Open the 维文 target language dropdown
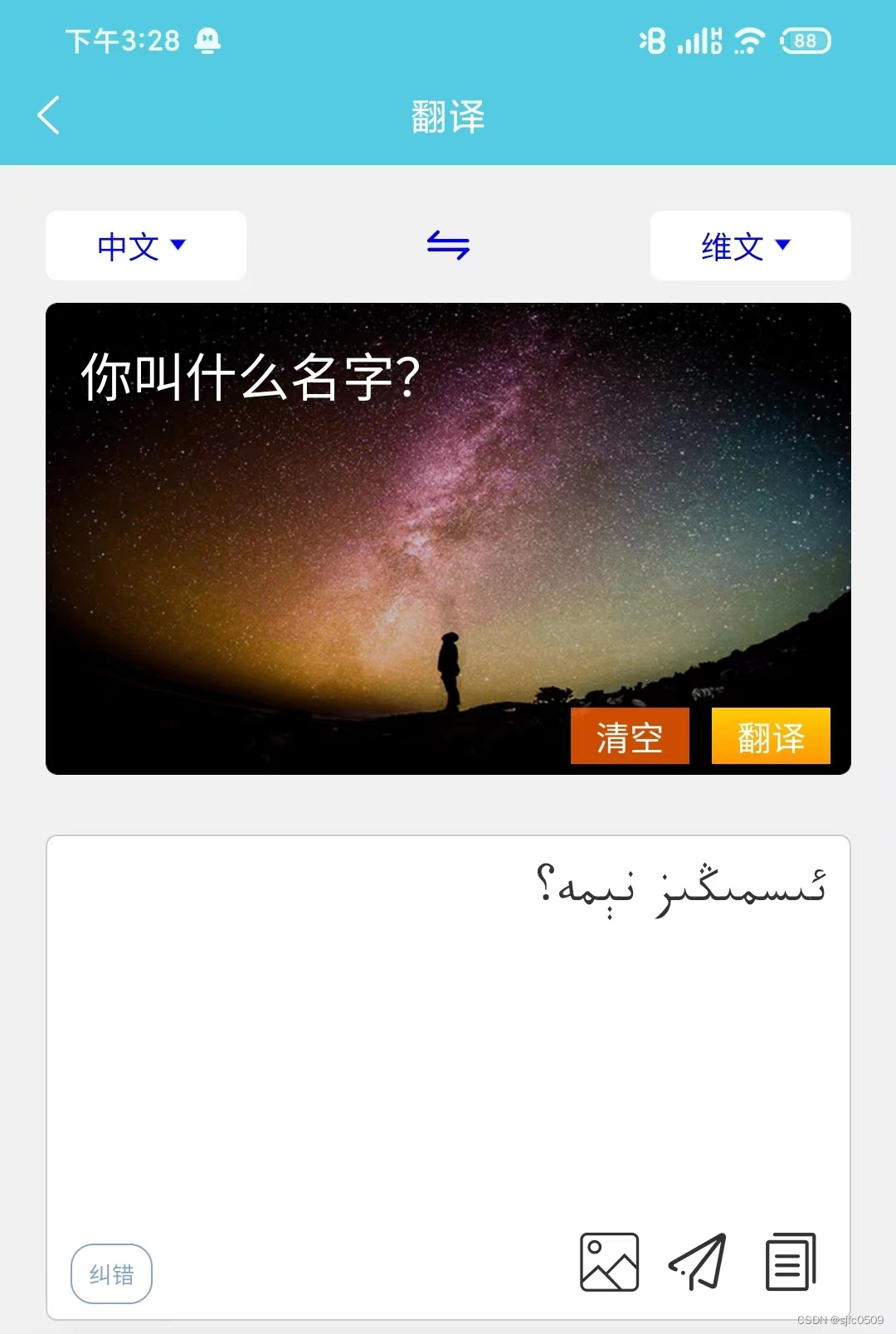The height and width of the screenshot is (1334, 896). coord(750,246)
